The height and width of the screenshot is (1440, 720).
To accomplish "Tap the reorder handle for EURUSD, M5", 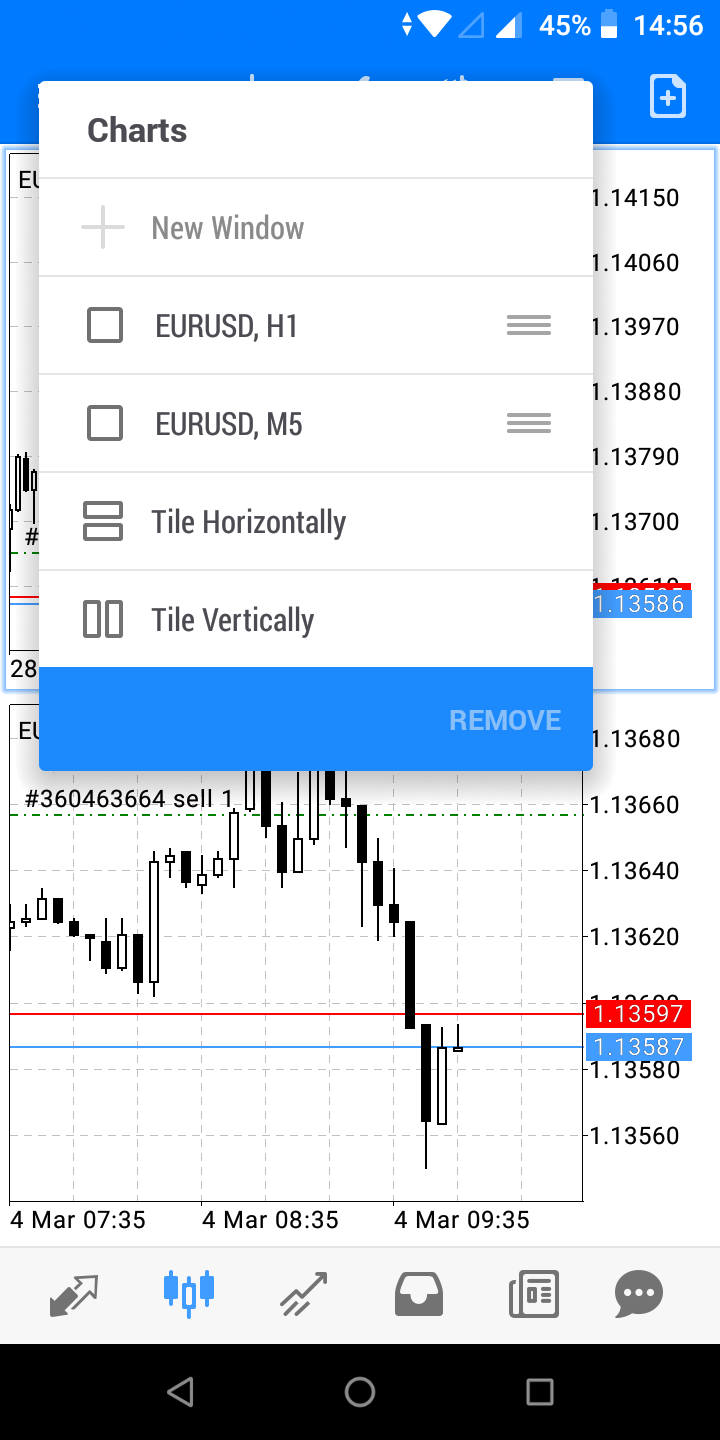I will pos(528,423).
